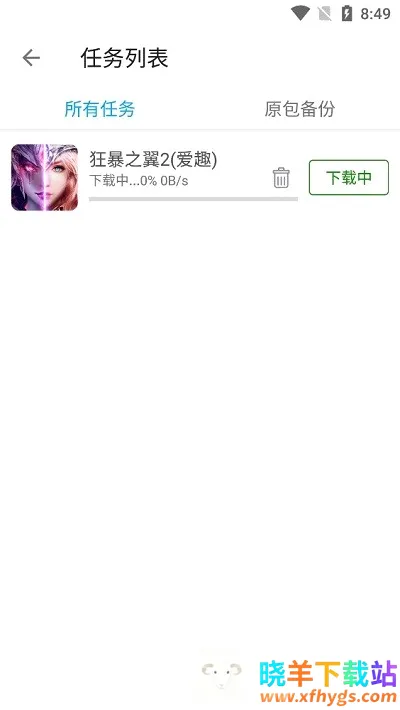This screenshot has width=400, height=710.
Task: Delete the 狂暴之翼2 download task
Action: click(x=281, y=178)
